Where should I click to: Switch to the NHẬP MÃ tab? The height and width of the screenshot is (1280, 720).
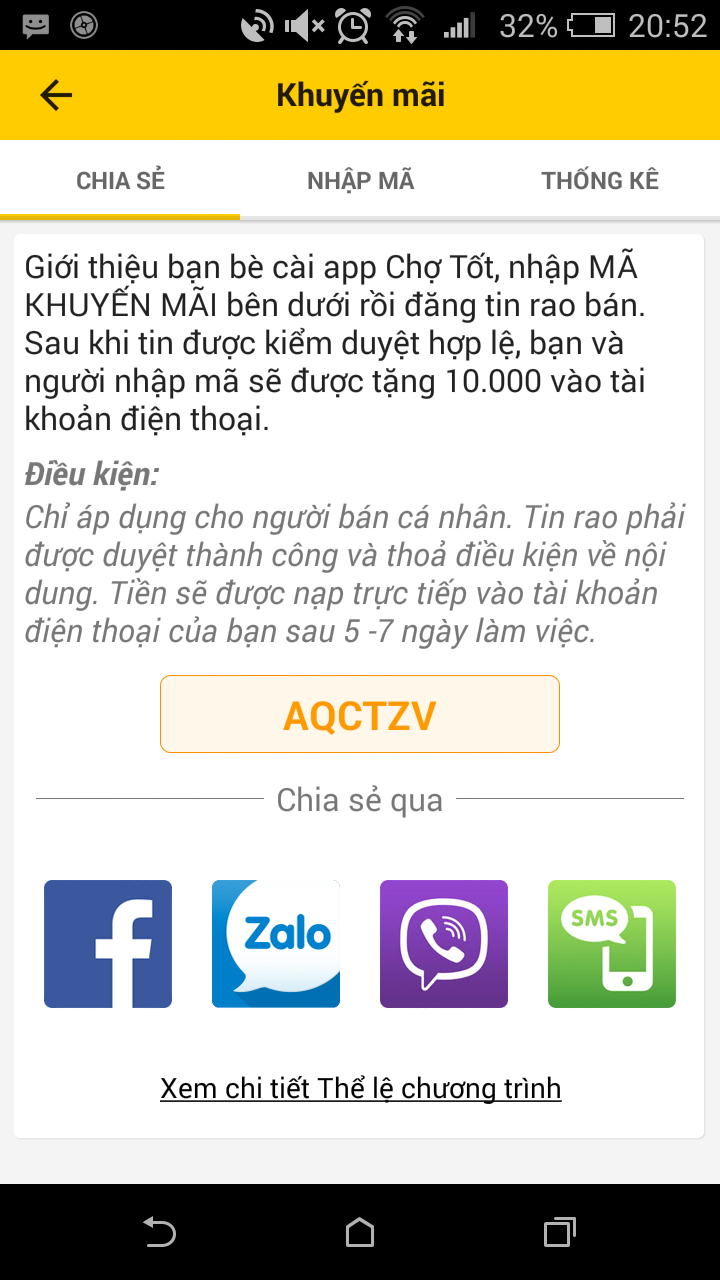tap(360, 181)
